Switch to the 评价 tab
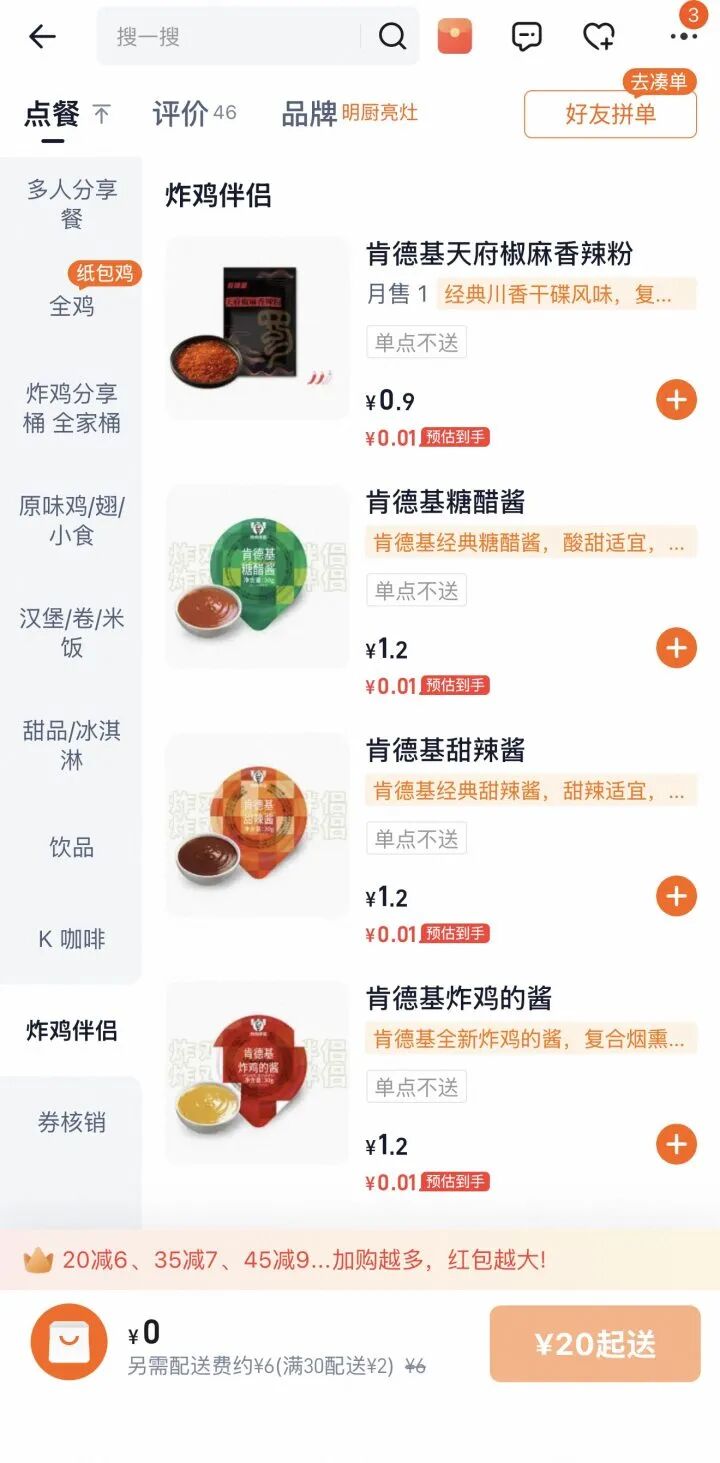Image resolution: width=720 pixels, height=1463 pixels. point(194,113)
